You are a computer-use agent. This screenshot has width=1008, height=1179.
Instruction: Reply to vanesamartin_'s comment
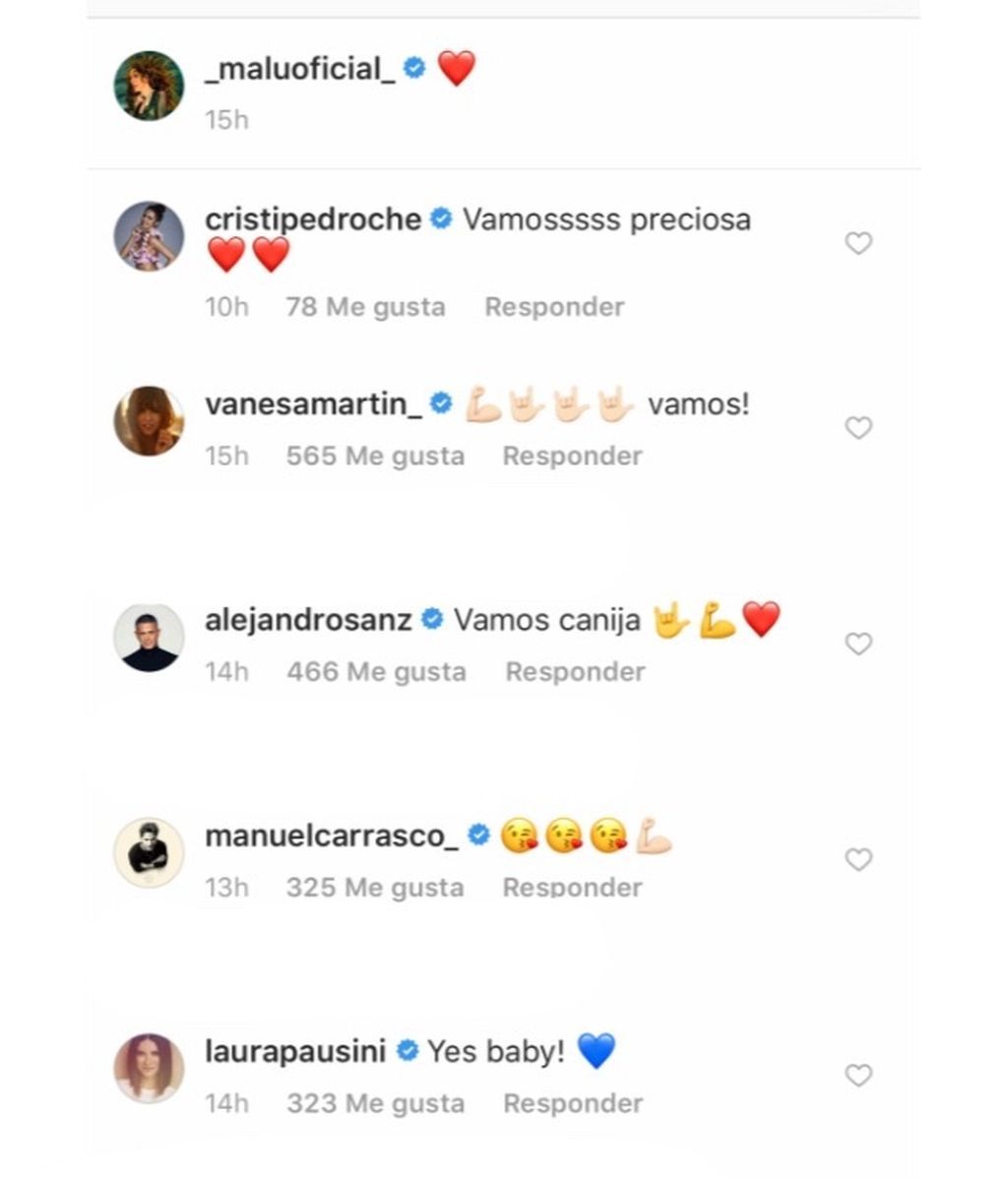(572, 457)
